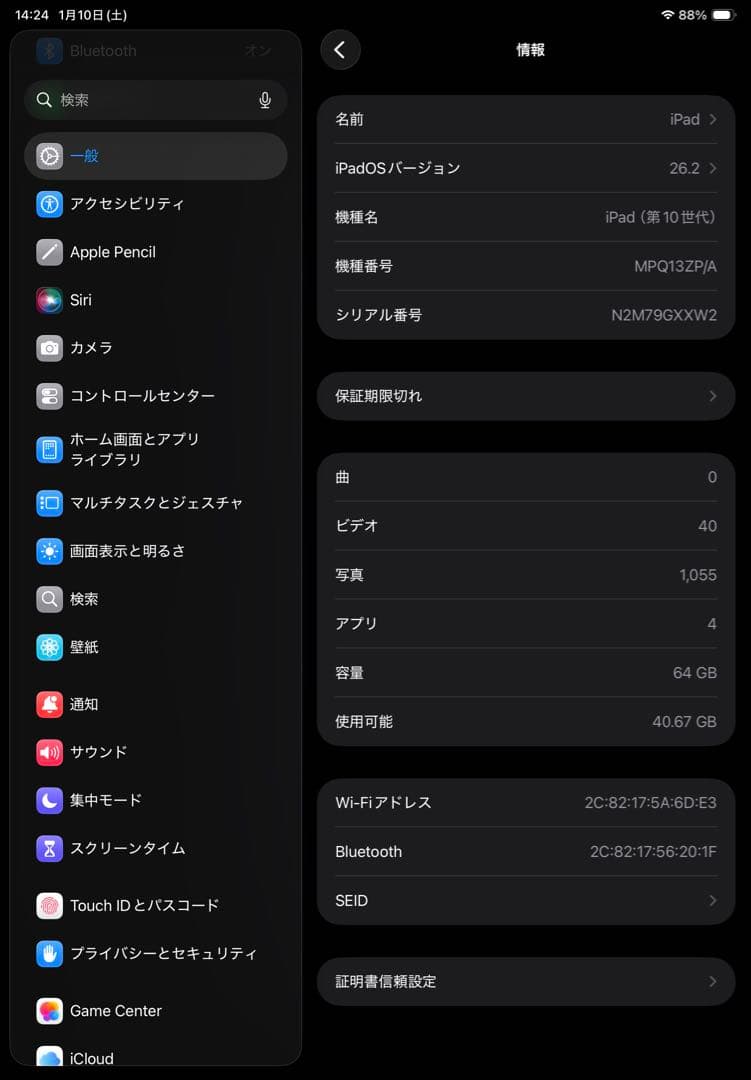Open 通知 settings via the bell icon

coord(48,704)
